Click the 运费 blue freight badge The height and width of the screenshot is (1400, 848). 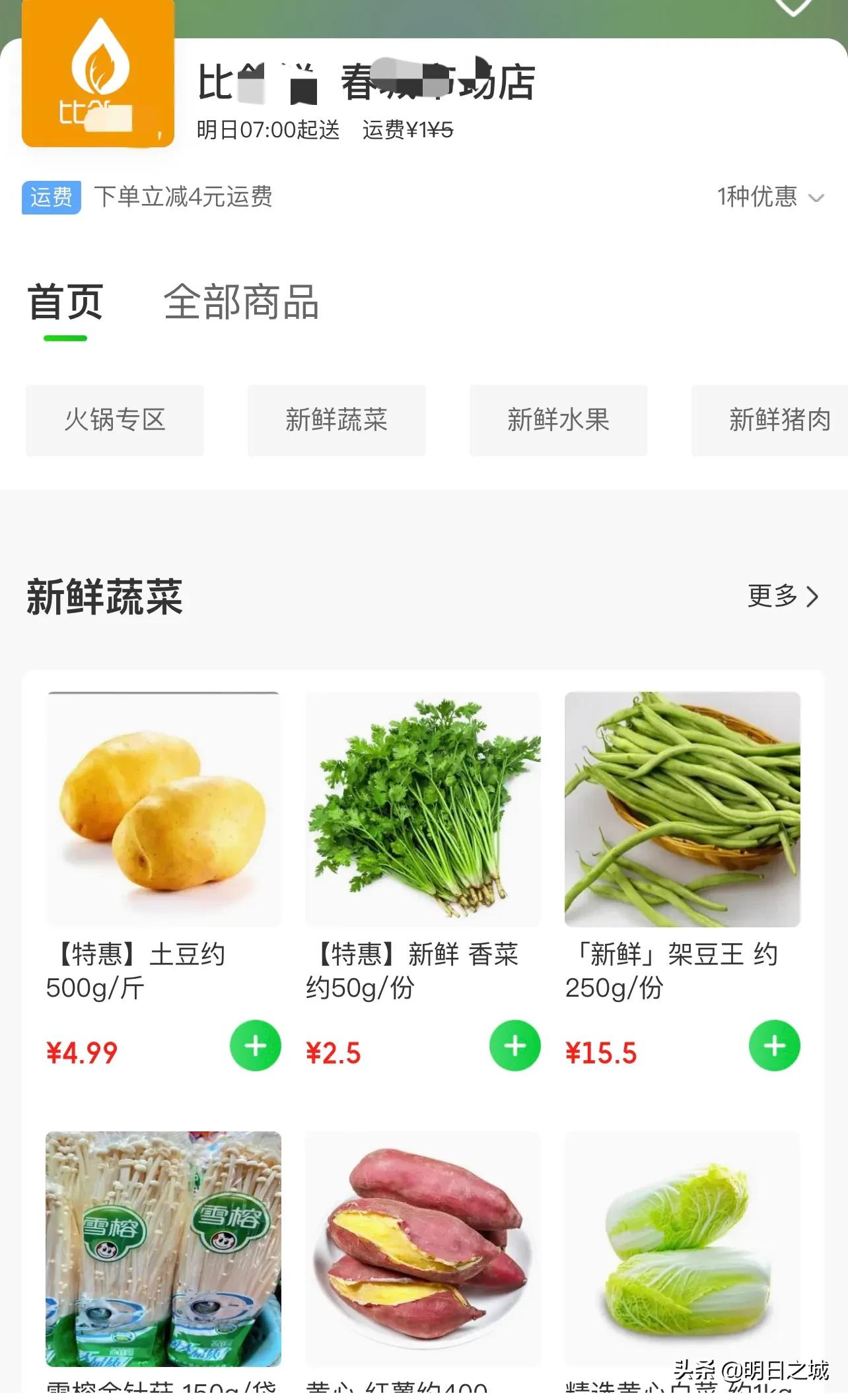click(50, 197)
